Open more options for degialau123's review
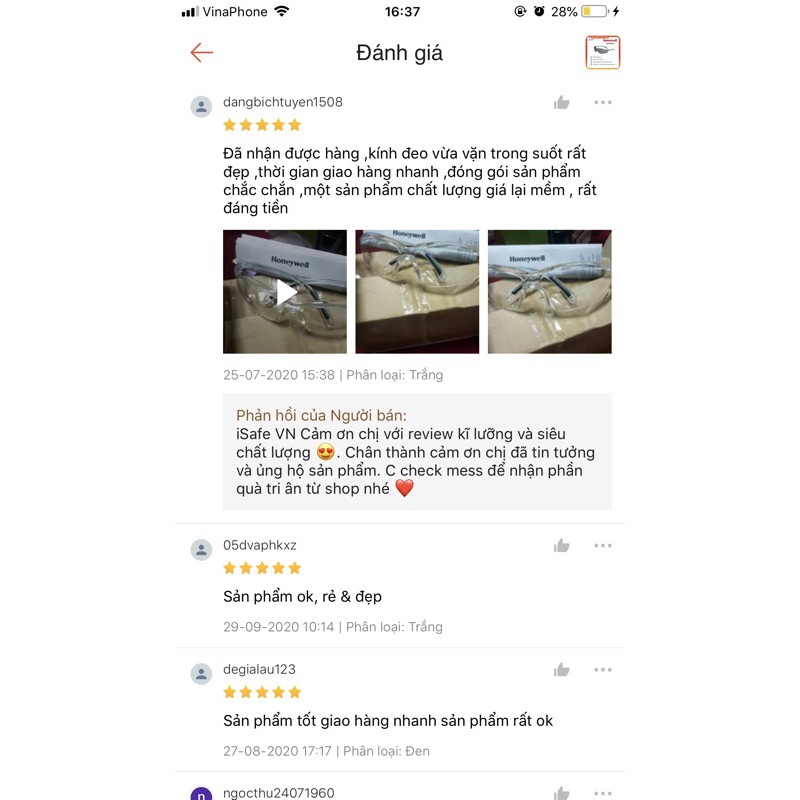 [603, 669]
